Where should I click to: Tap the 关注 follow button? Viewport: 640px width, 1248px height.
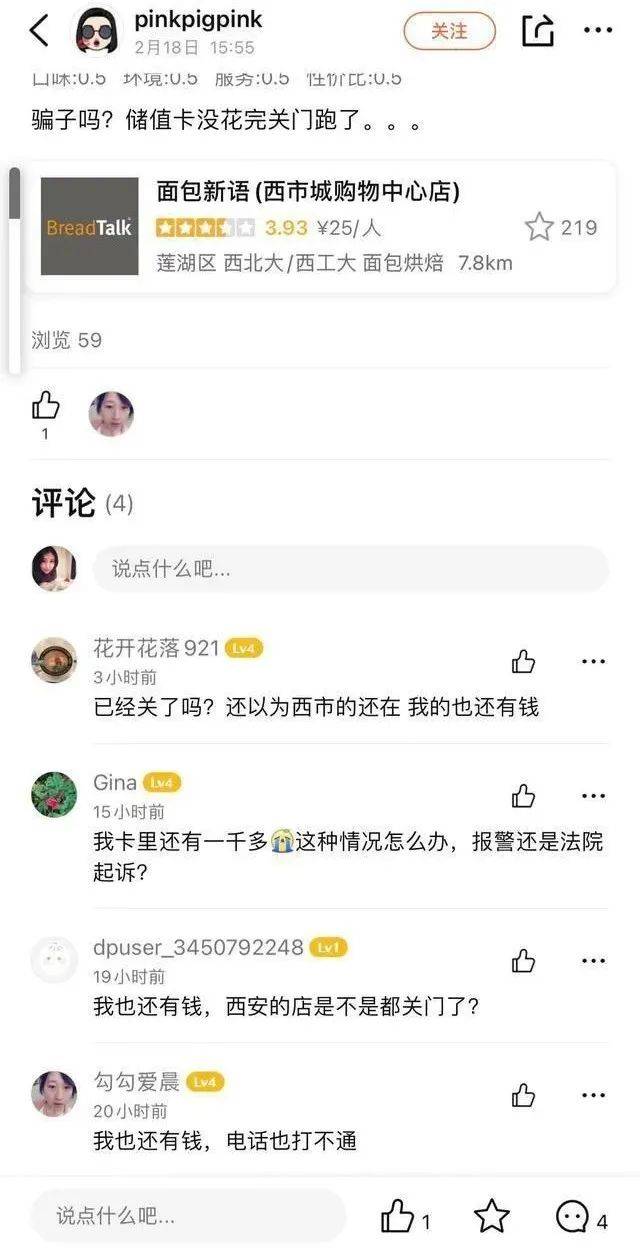pos(449,31)
